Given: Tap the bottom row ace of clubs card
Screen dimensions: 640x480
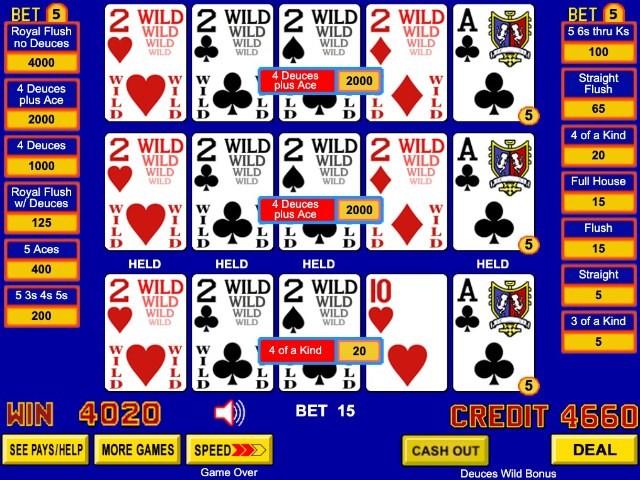Looking at the screenshot, I should tap(493, 332).
